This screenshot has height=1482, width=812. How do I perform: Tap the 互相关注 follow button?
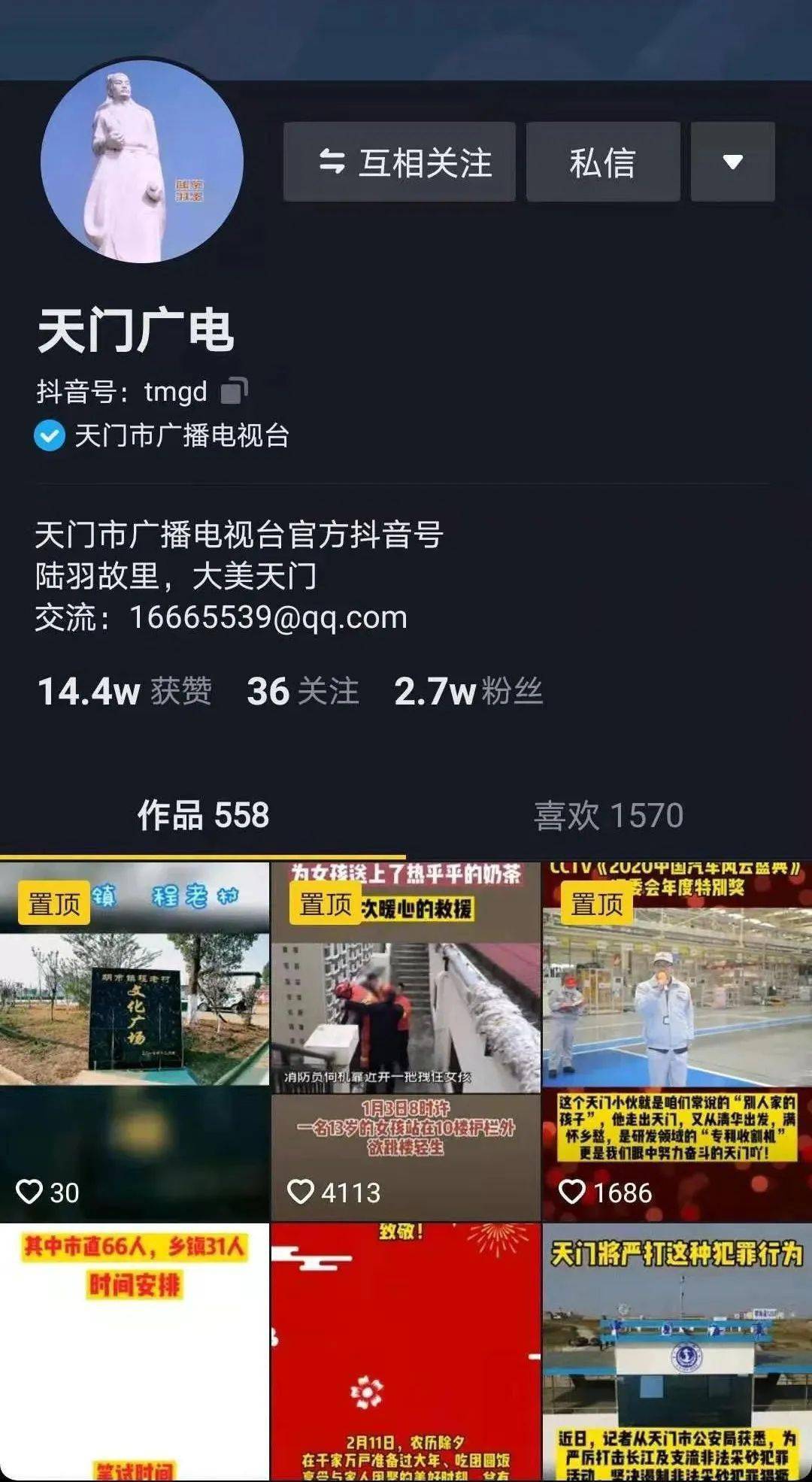(399, 162)
